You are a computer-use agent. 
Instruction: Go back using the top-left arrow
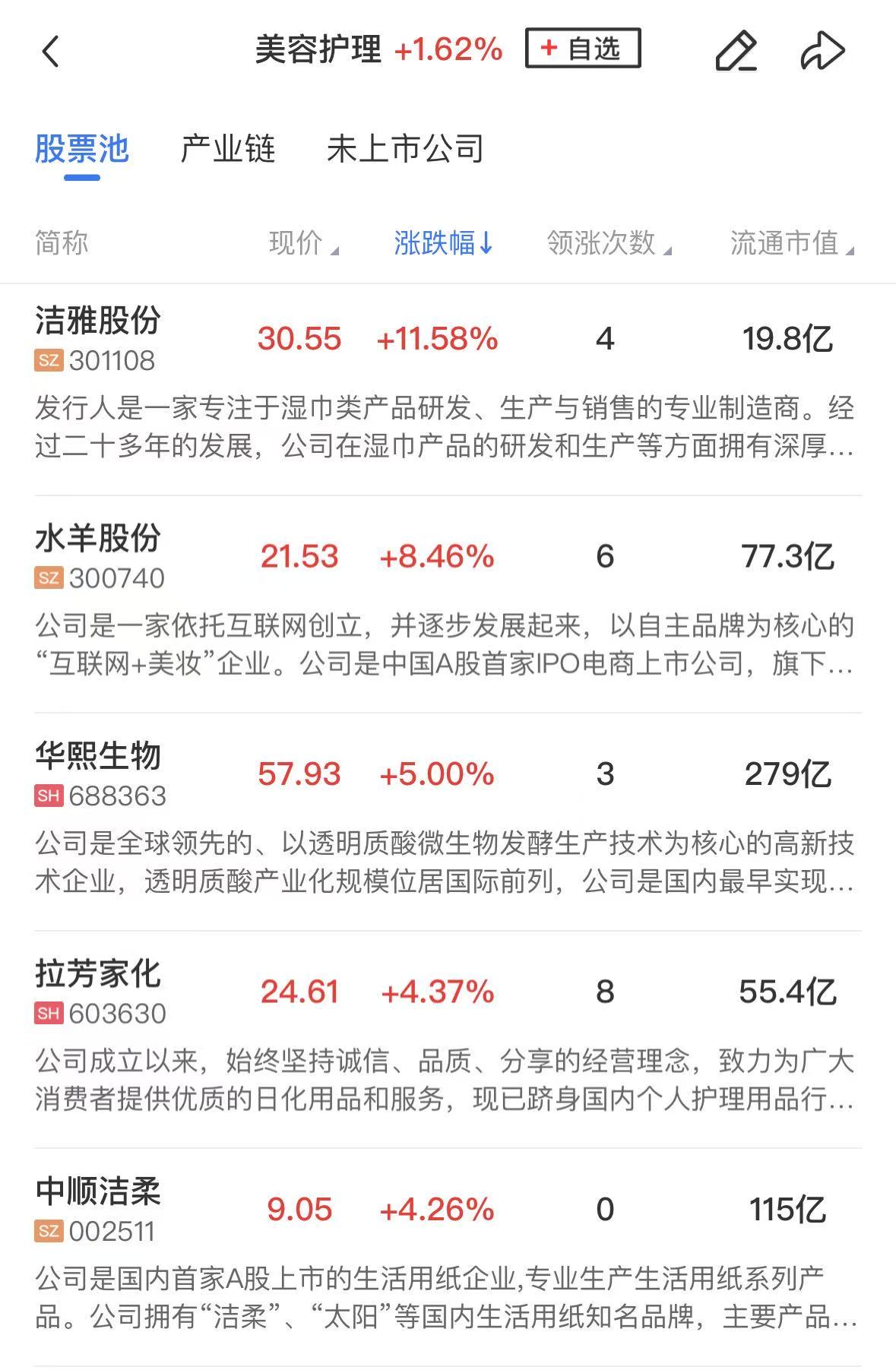tap(50, 52)
